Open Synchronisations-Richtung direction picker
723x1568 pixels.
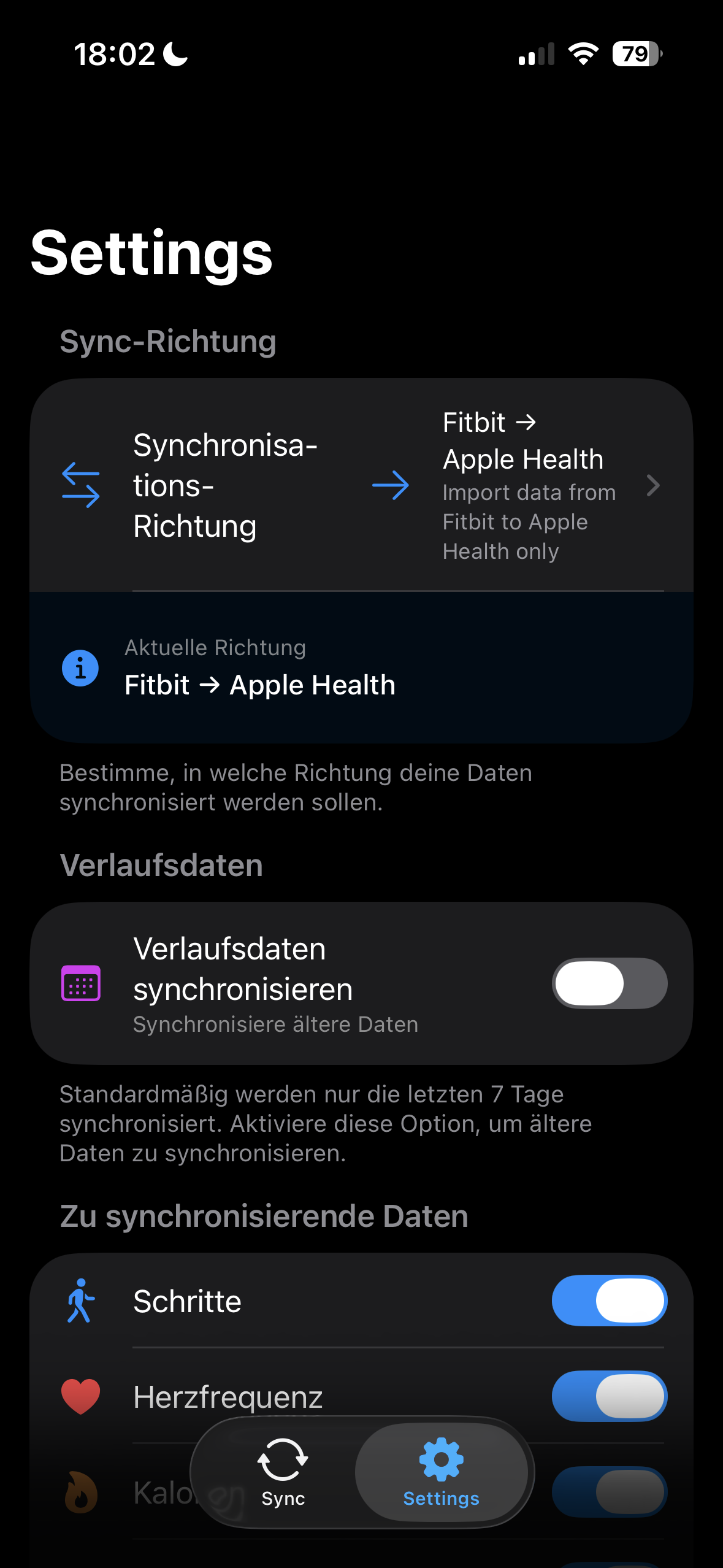coord(362,485)
